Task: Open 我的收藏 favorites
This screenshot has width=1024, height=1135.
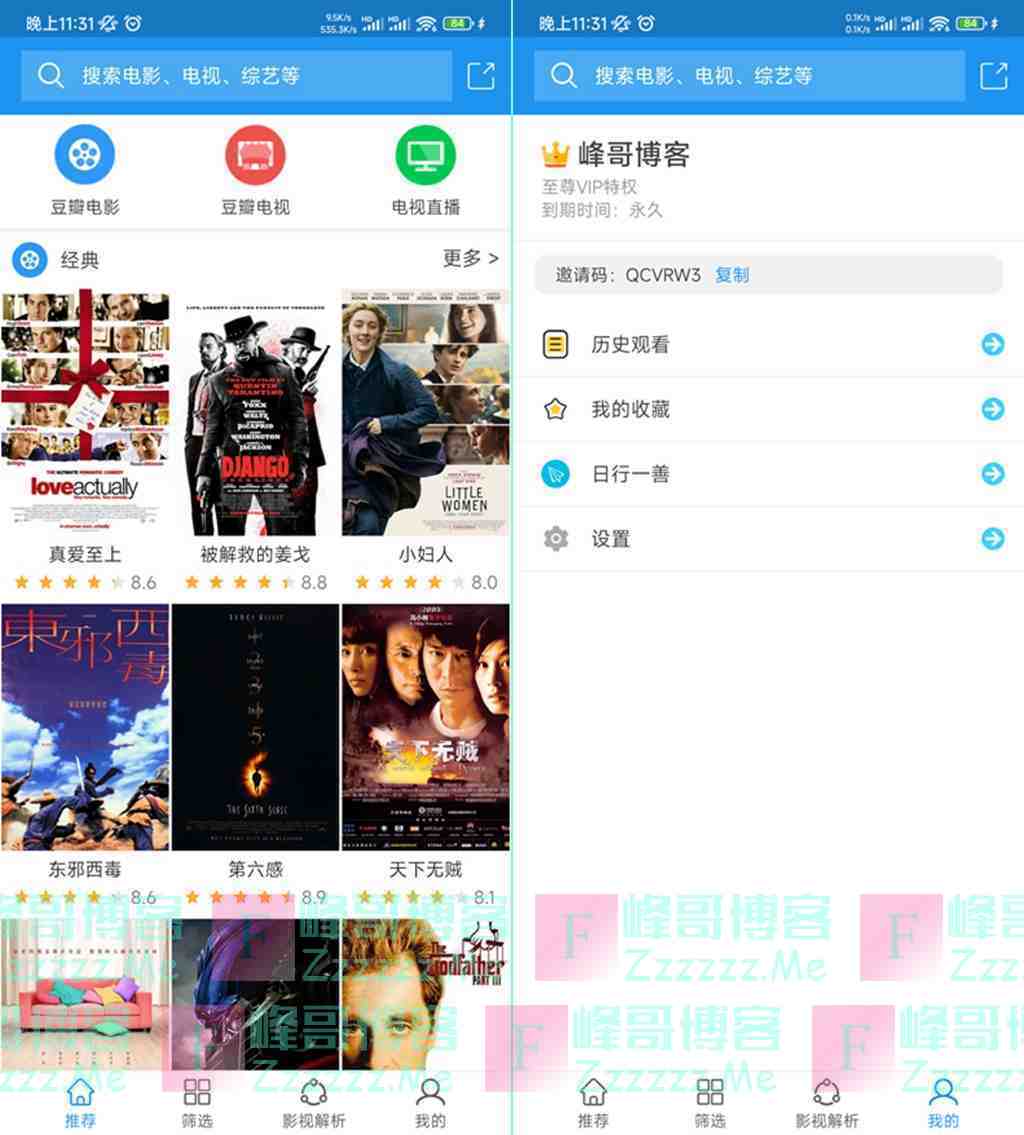Action: click(768, 409)
